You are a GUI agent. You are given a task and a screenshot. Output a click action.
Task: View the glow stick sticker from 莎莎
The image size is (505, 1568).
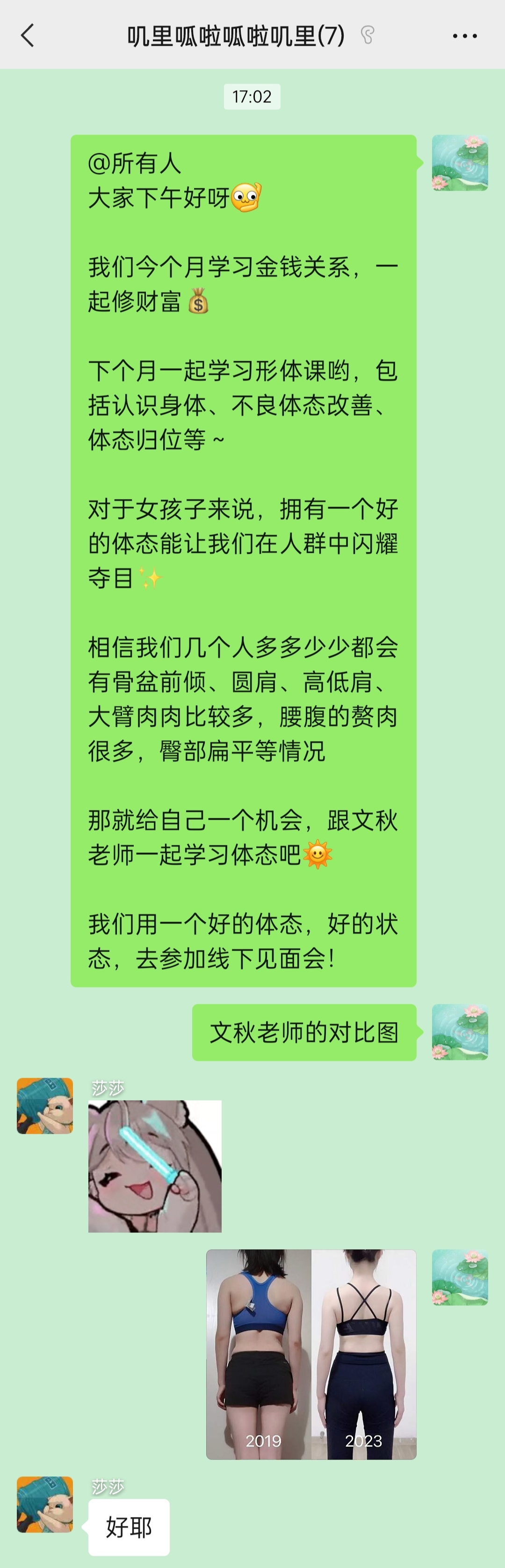155,1166
